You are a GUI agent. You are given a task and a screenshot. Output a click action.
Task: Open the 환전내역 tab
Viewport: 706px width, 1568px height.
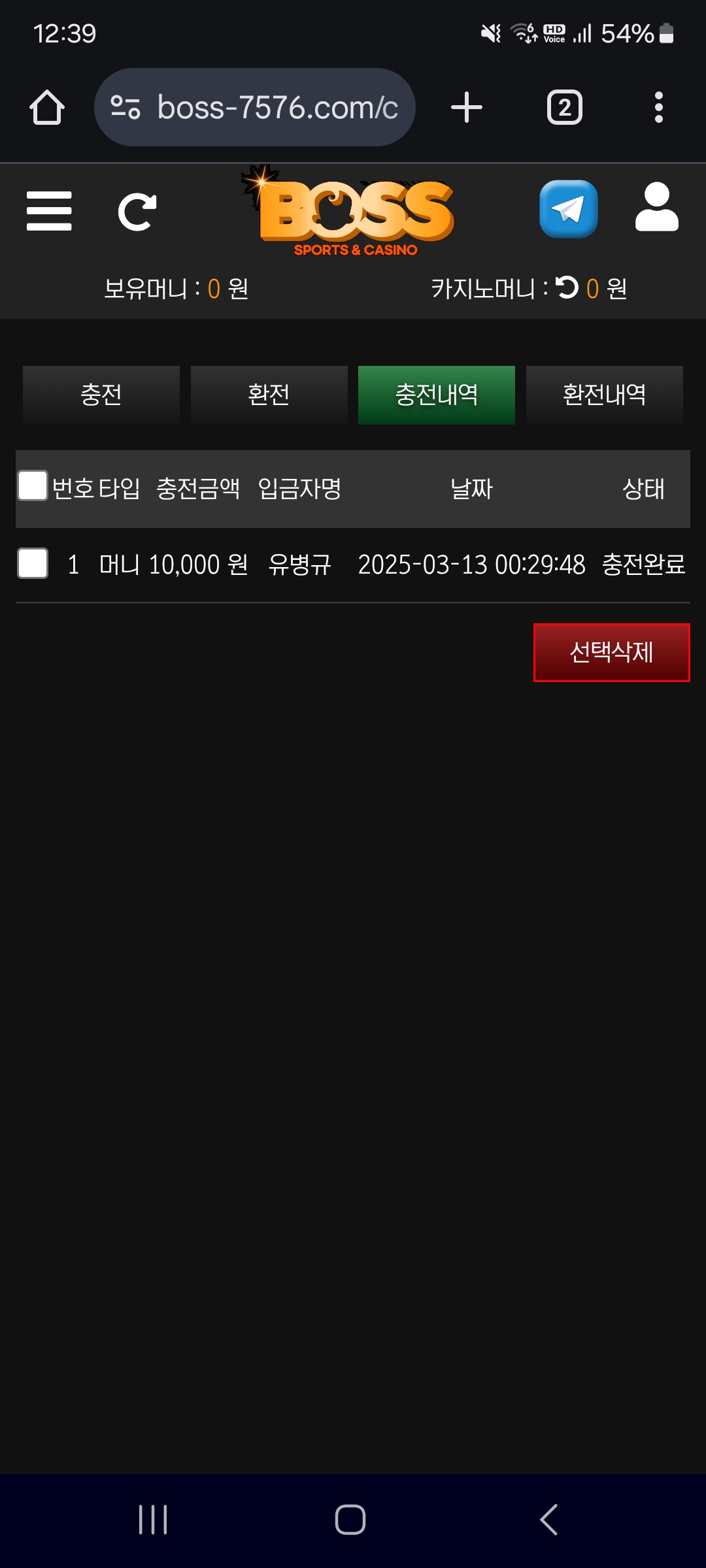point(604,395)
